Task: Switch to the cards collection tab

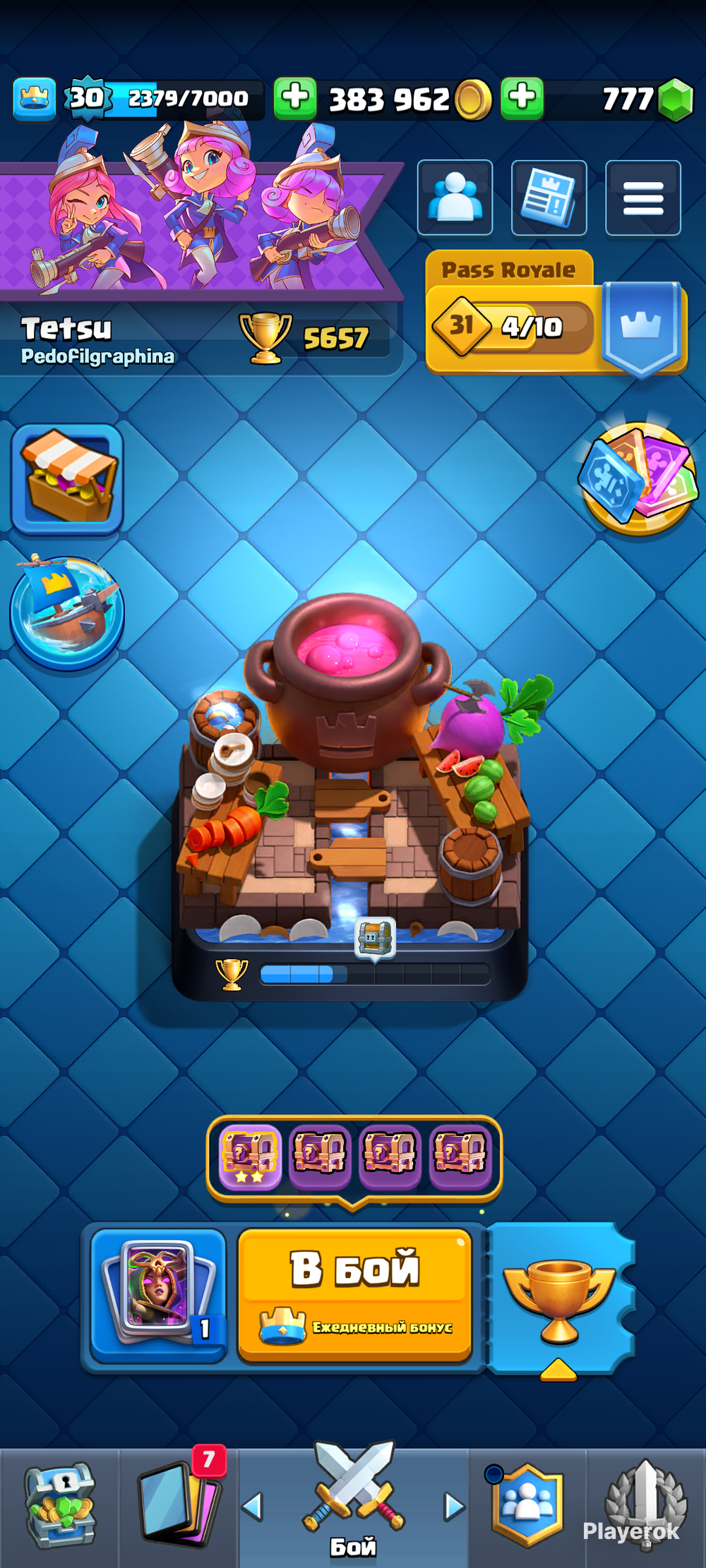Action: (x=179, y=1507)
